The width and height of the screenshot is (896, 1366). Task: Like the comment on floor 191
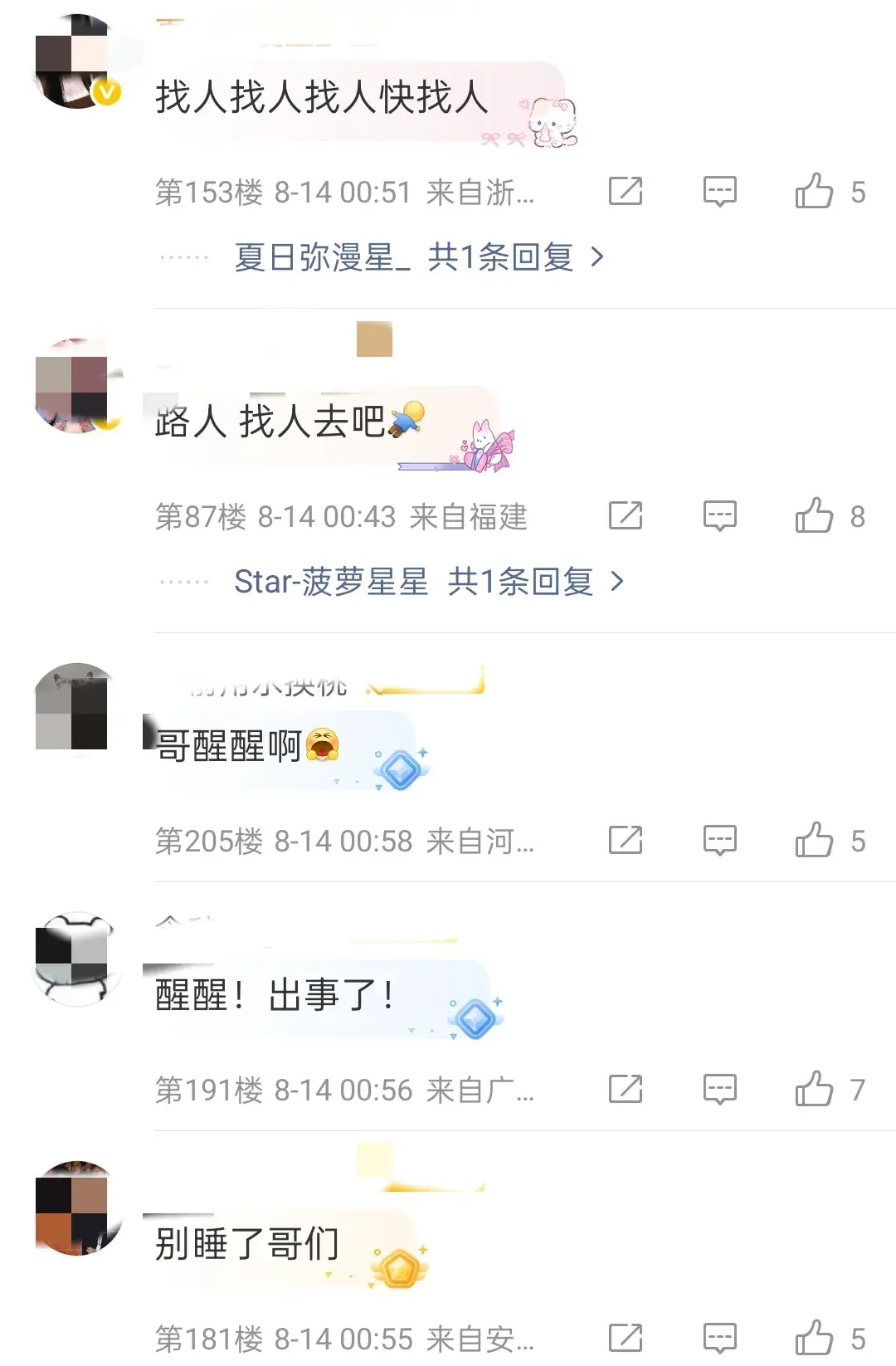[814, 1089]
